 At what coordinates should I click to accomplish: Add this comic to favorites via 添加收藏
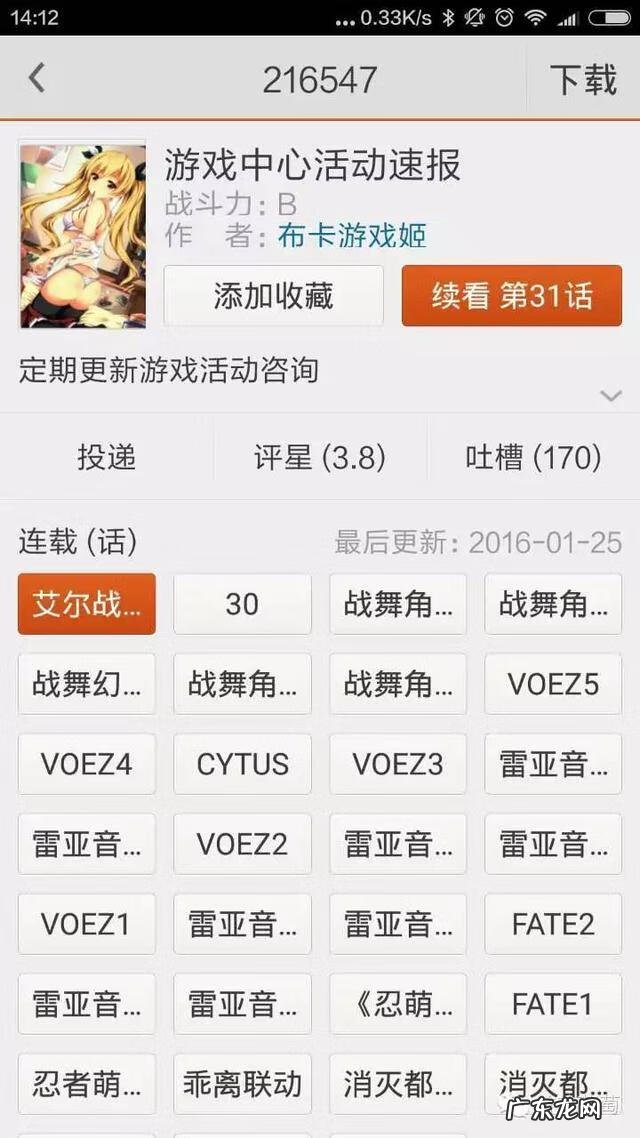point(273,296)
